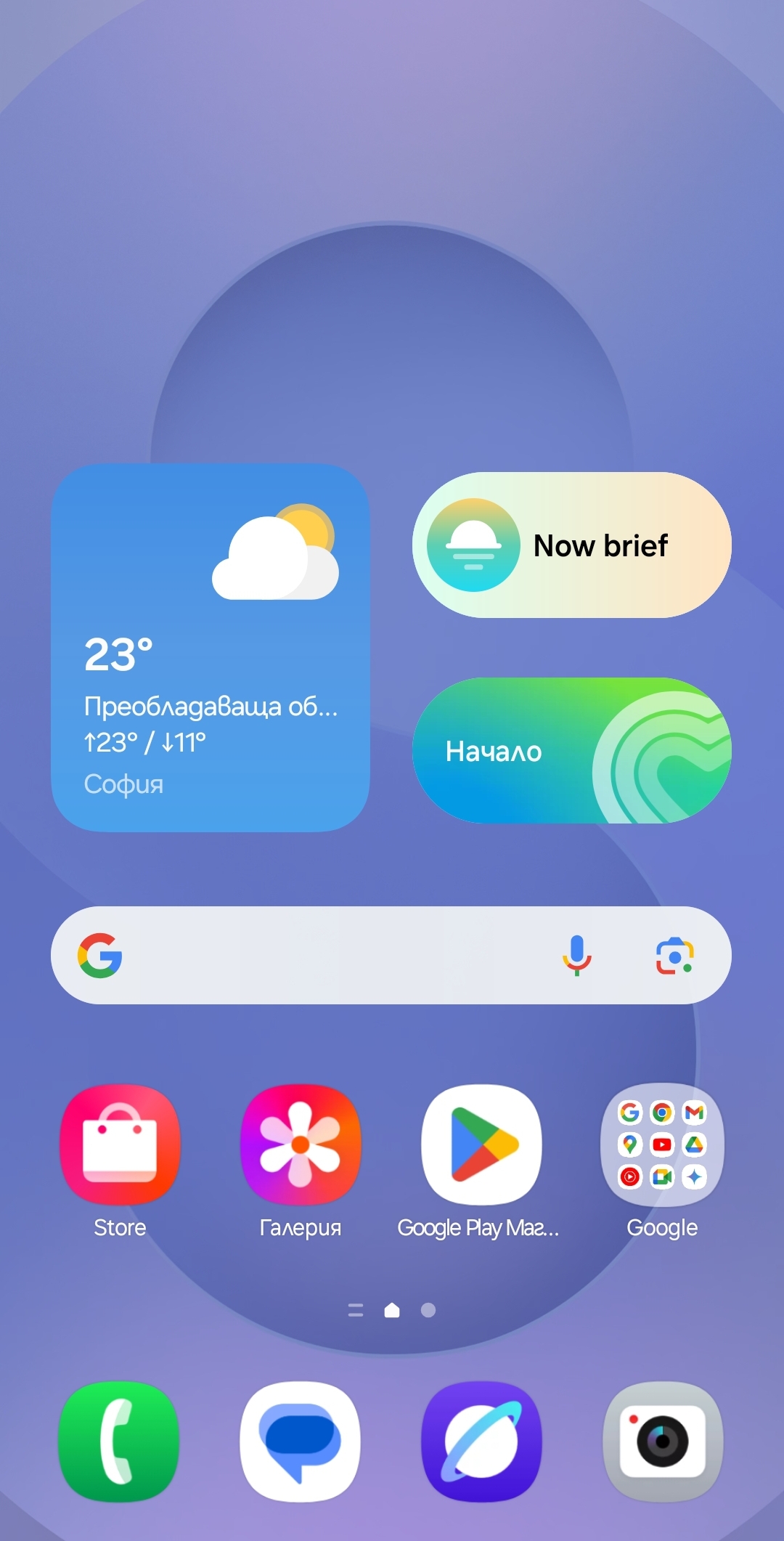Open the Phone dialer app
The image size is (784, 1541).
click(x=119, y=1442)
